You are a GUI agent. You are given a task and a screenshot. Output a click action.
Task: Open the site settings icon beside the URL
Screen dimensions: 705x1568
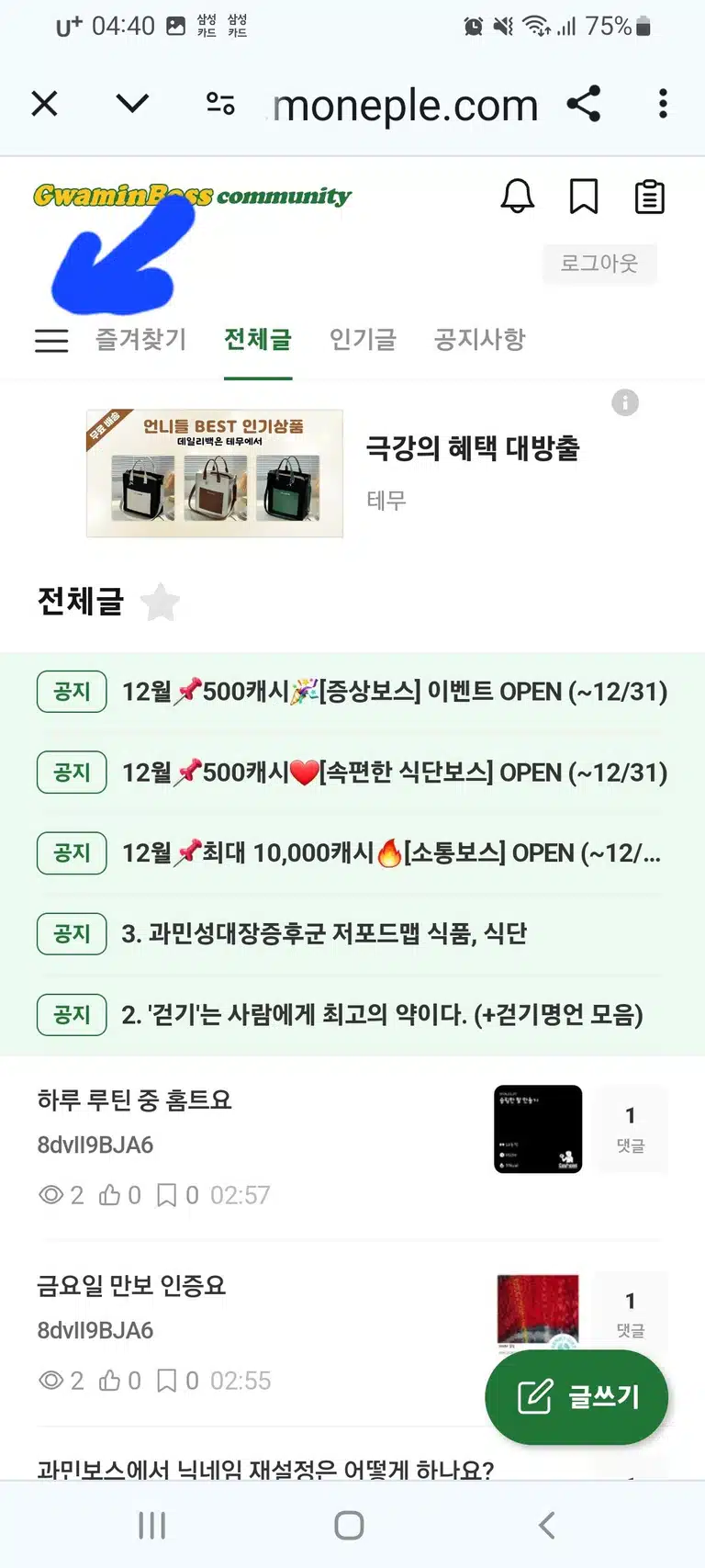click(x=220, y=104)
